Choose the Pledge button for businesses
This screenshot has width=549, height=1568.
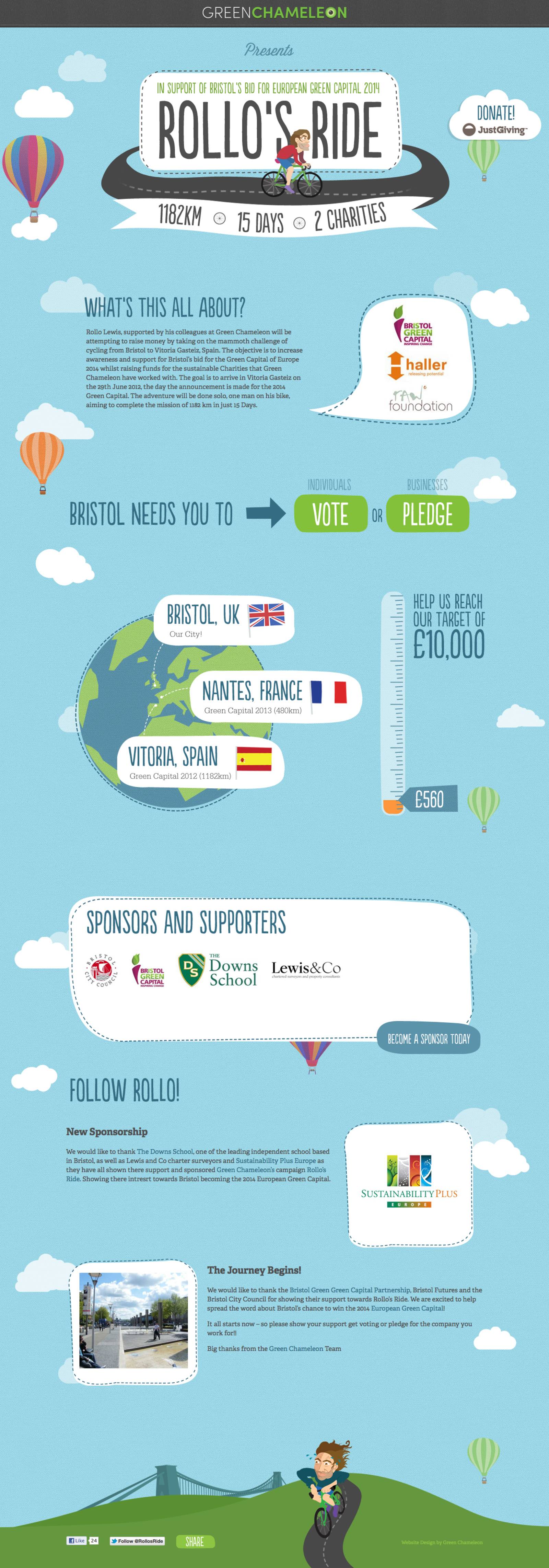point(427,514)
